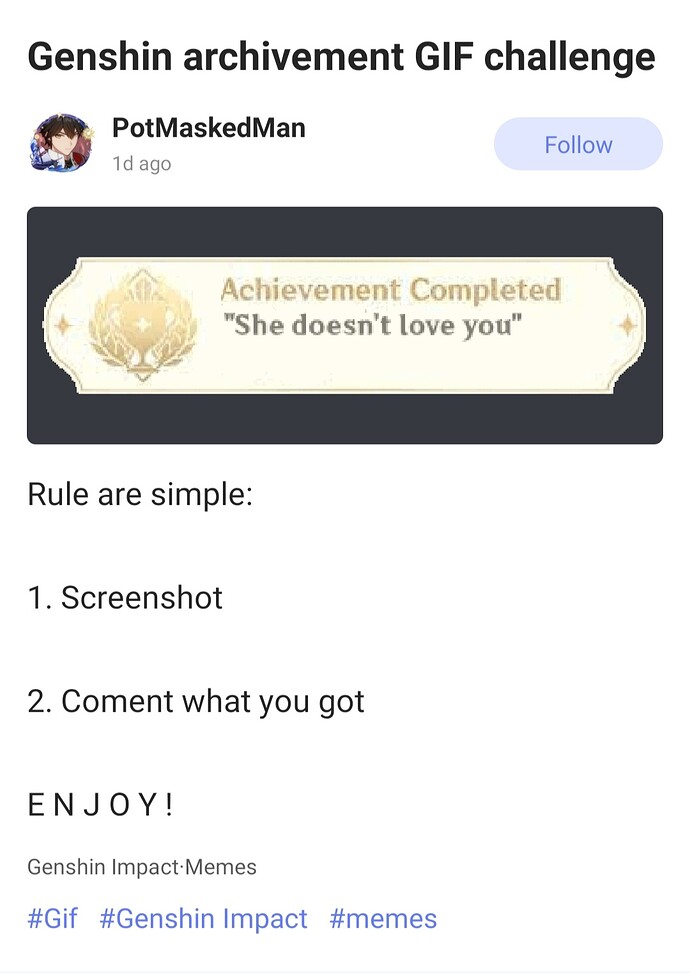The height and width of the screenshot is (973, 690).
Task: Open PotMaskedMan's profile avatar
Action: (x=62, y=143)
